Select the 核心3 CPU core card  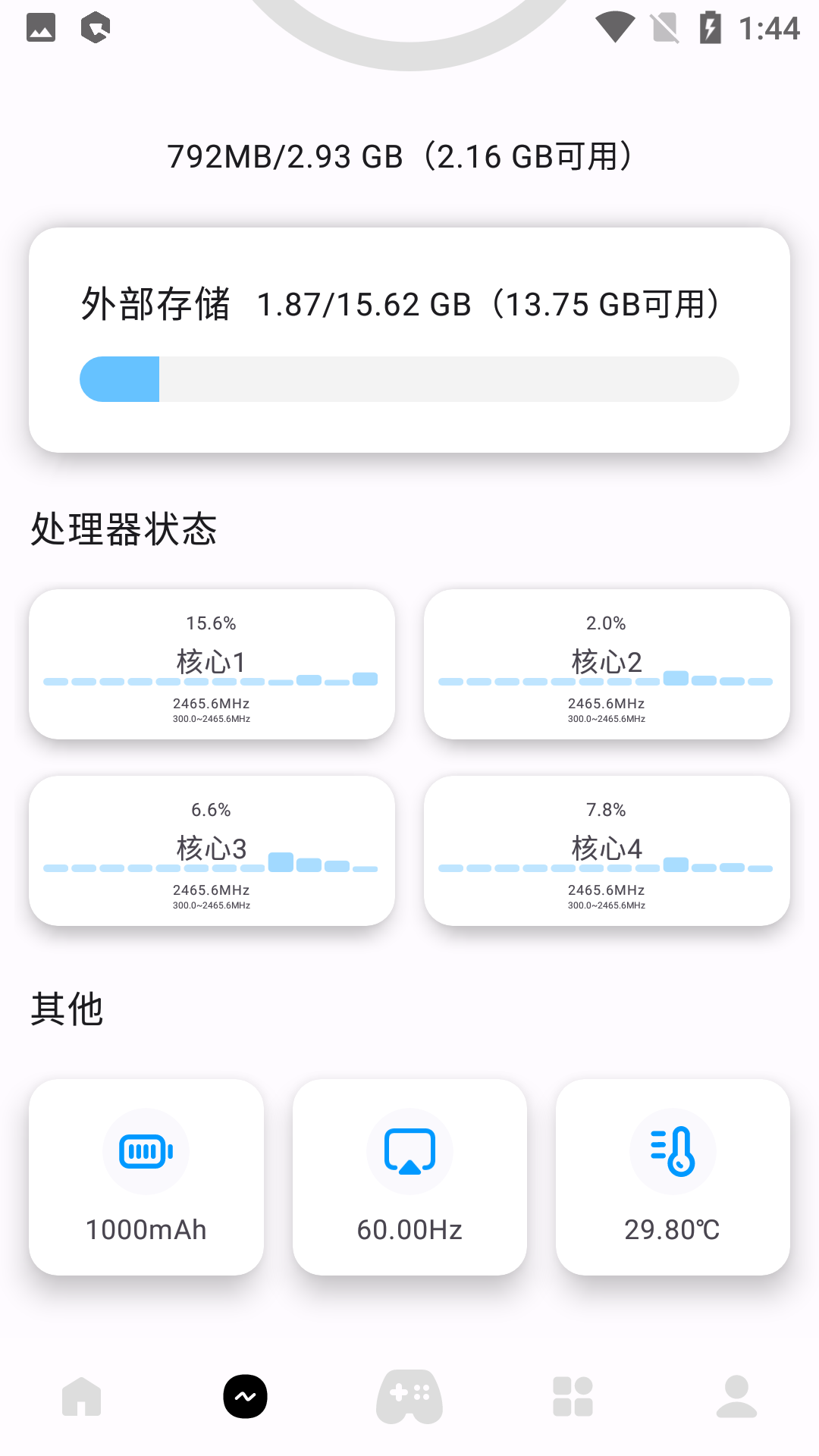click(211, 851)
